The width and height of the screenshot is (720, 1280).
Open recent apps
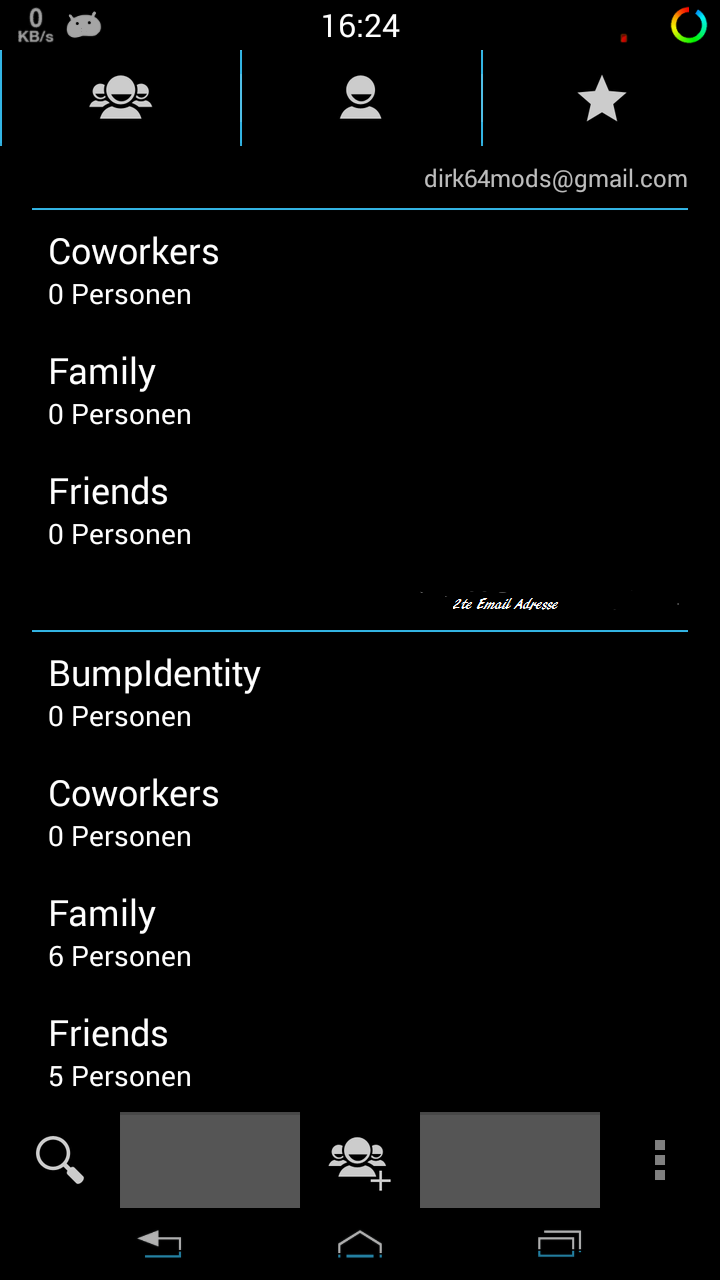click(x=559, y=1244)
